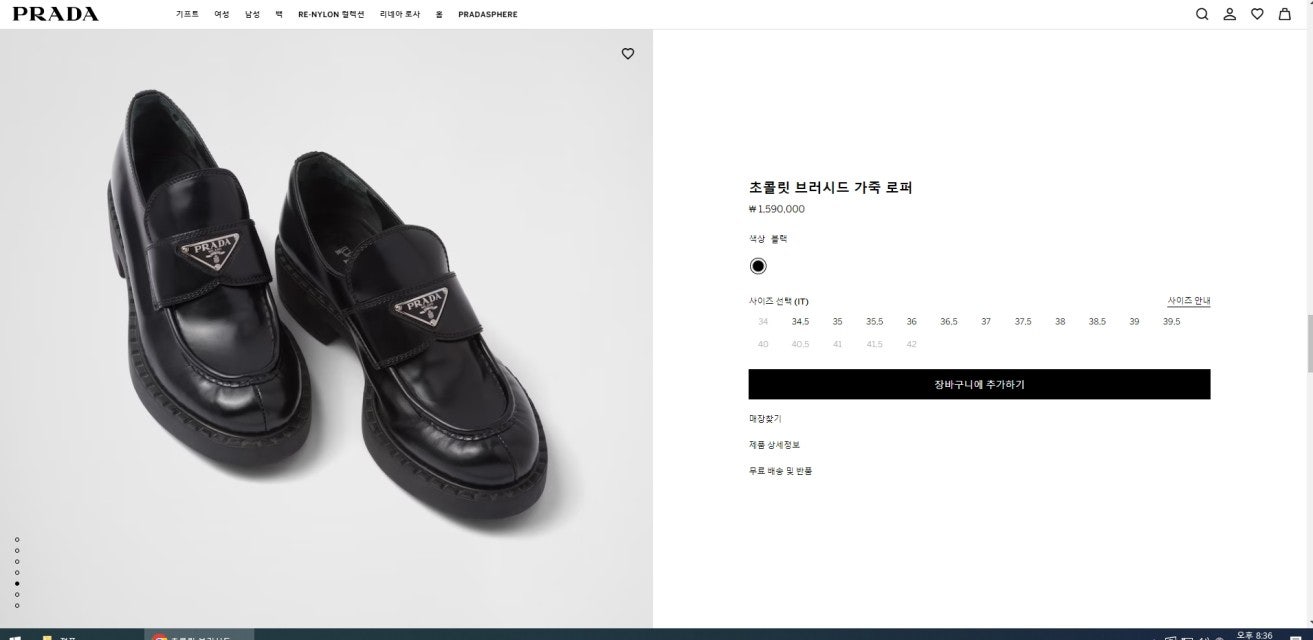Choose size 37.5
1313x640 pixels.
(1023, 322)
